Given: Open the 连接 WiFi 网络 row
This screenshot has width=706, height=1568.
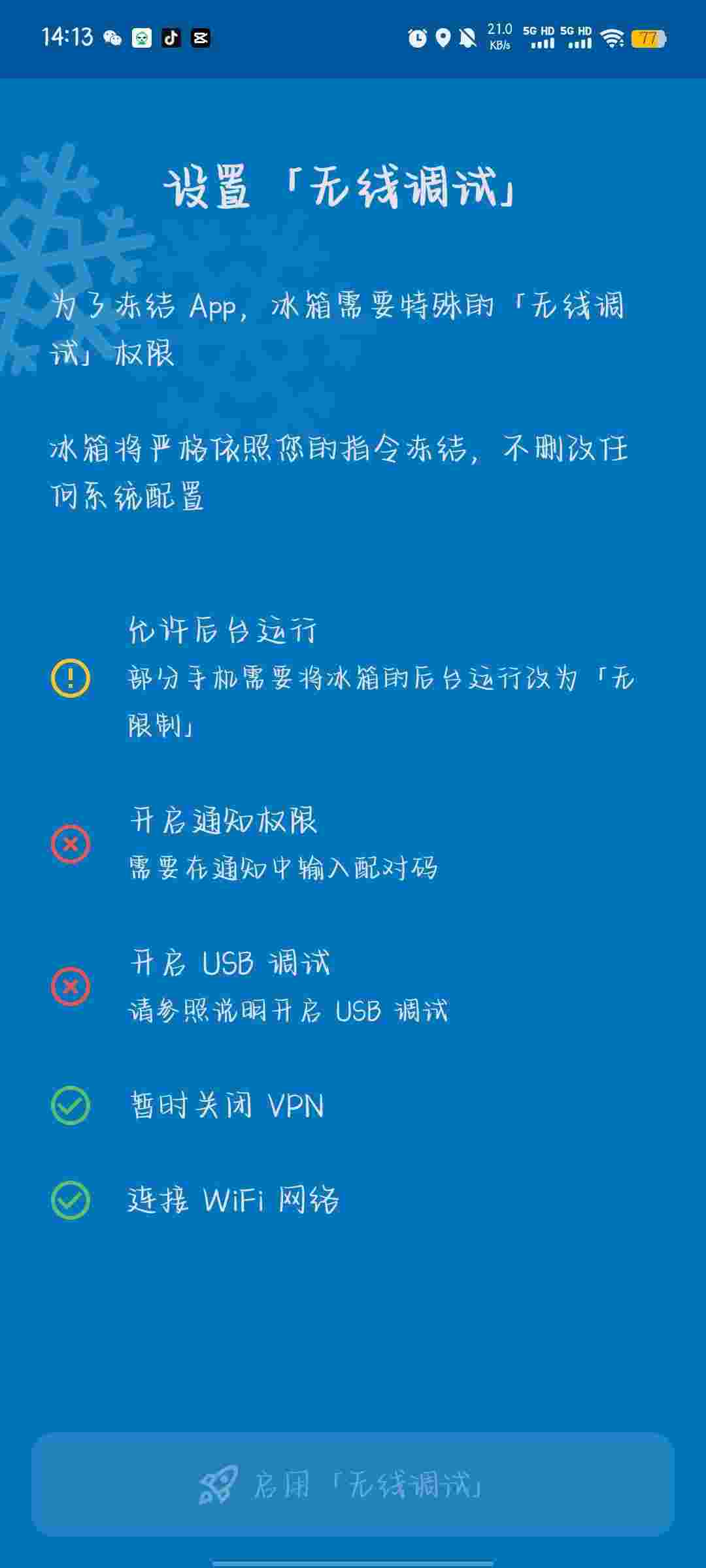Looking at the screenshot, I should [353, 1200].
